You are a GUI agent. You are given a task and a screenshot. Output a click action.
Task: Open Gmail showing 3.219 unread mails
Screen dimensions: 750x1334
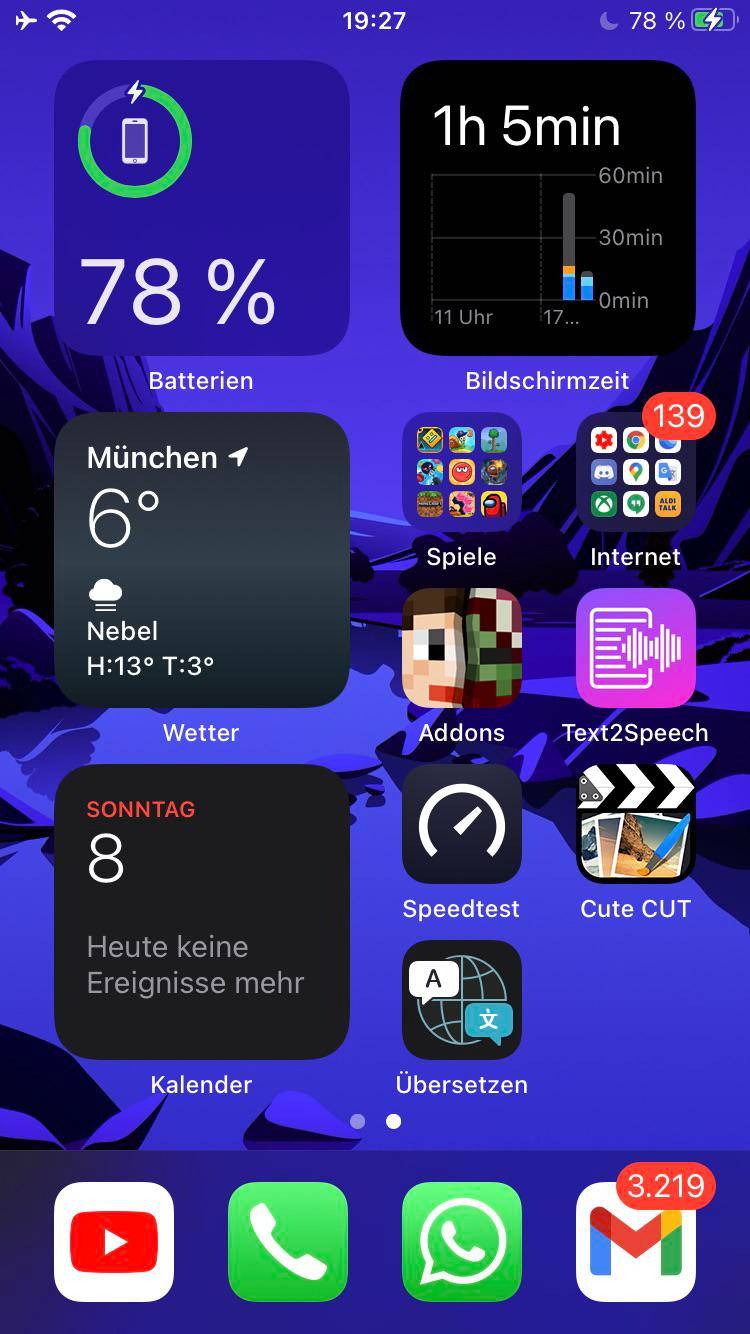point(635,1240)
